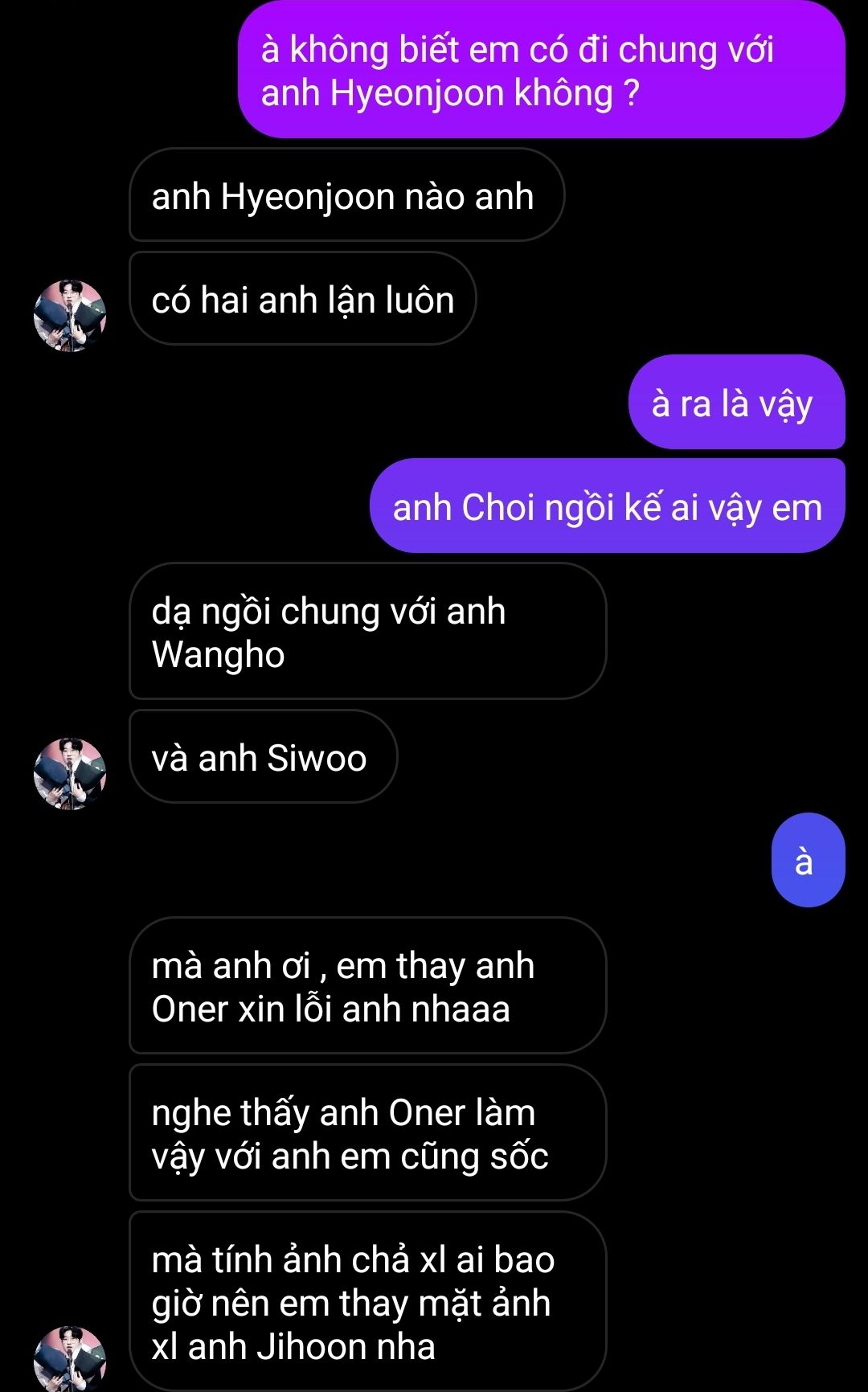This screenshot has height=1392, width=868.
Task: Open sender's avatar beside 'có hai anh lận luôn'
Action: (70, 315)
